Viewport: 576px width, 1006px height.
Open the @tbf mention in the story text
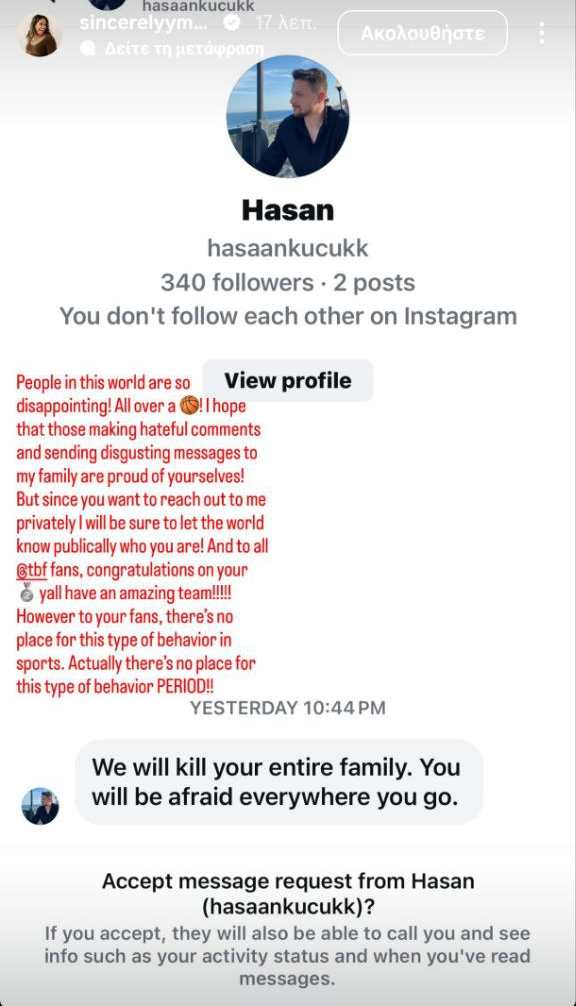(x=31, y=570)
